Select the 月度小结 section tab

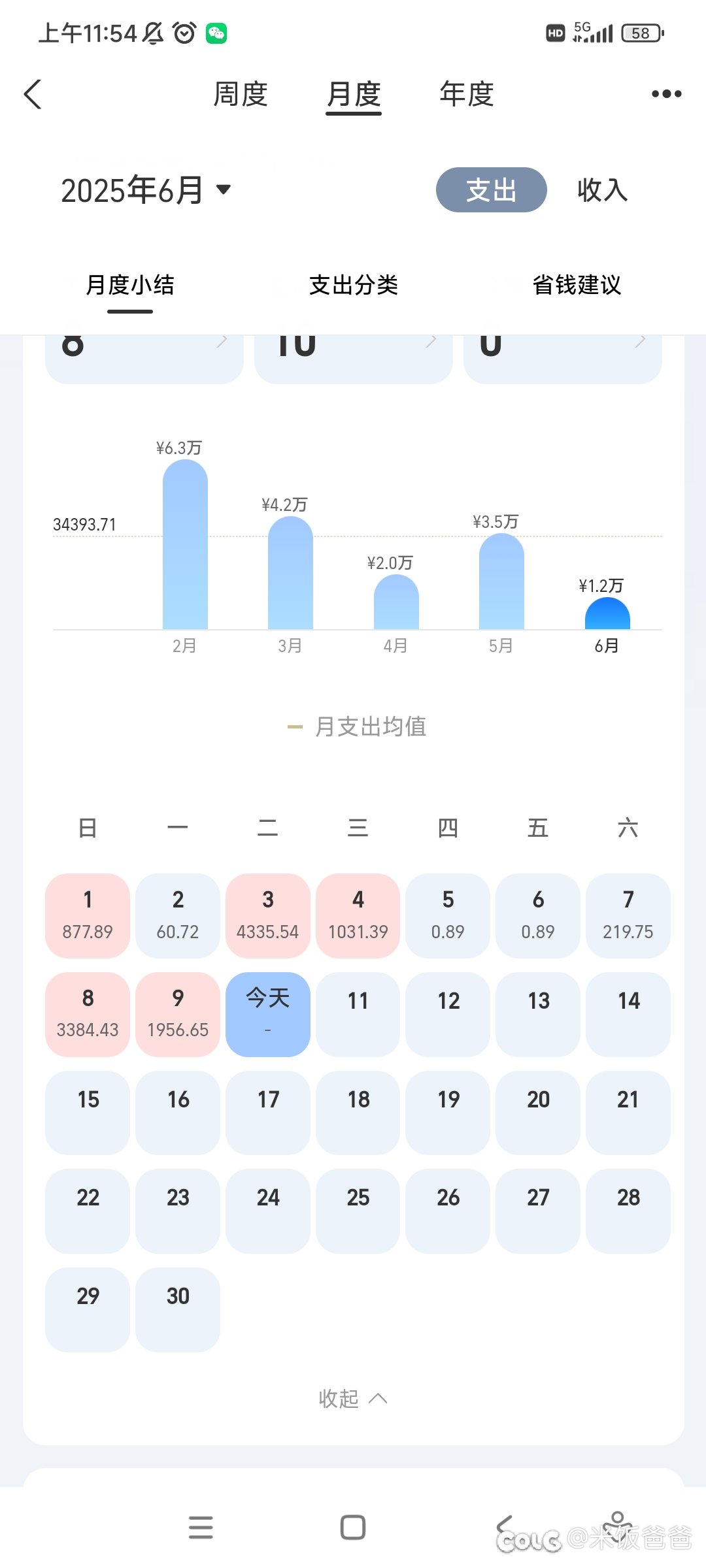click(x=130, y=285)
